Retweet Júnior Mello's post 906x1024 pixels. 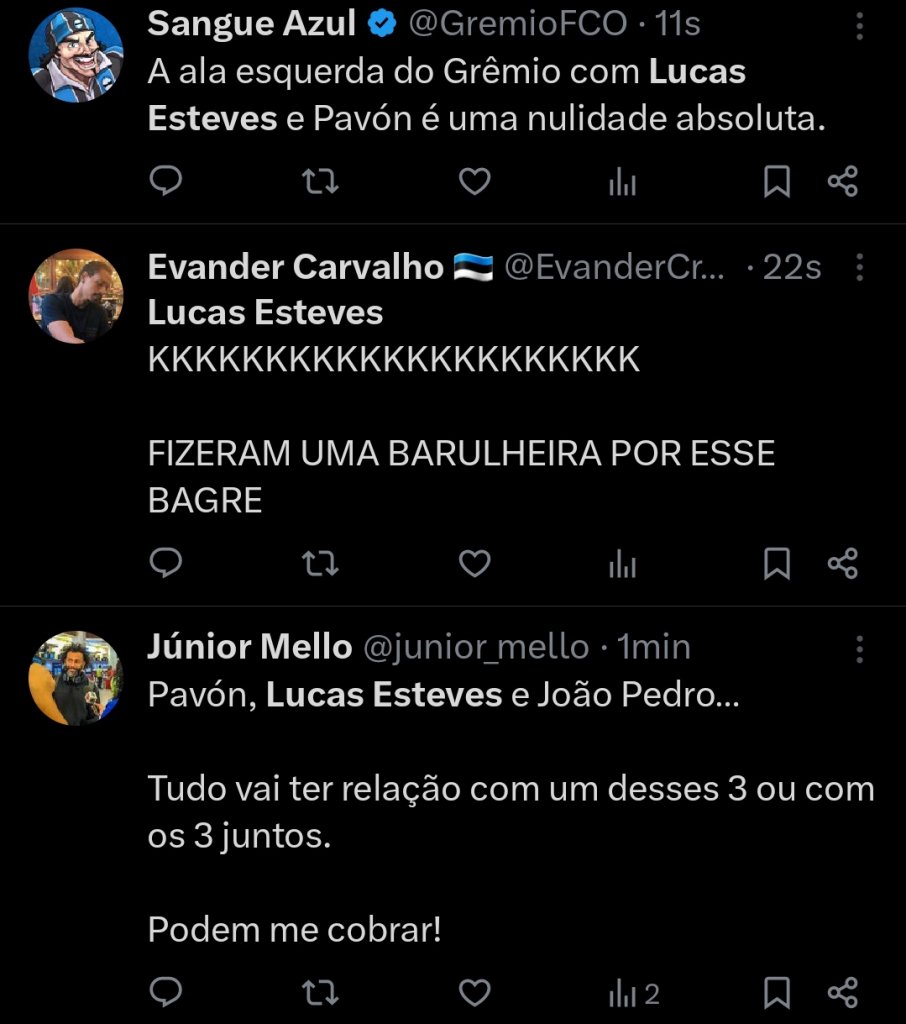[x=320, y=993]
